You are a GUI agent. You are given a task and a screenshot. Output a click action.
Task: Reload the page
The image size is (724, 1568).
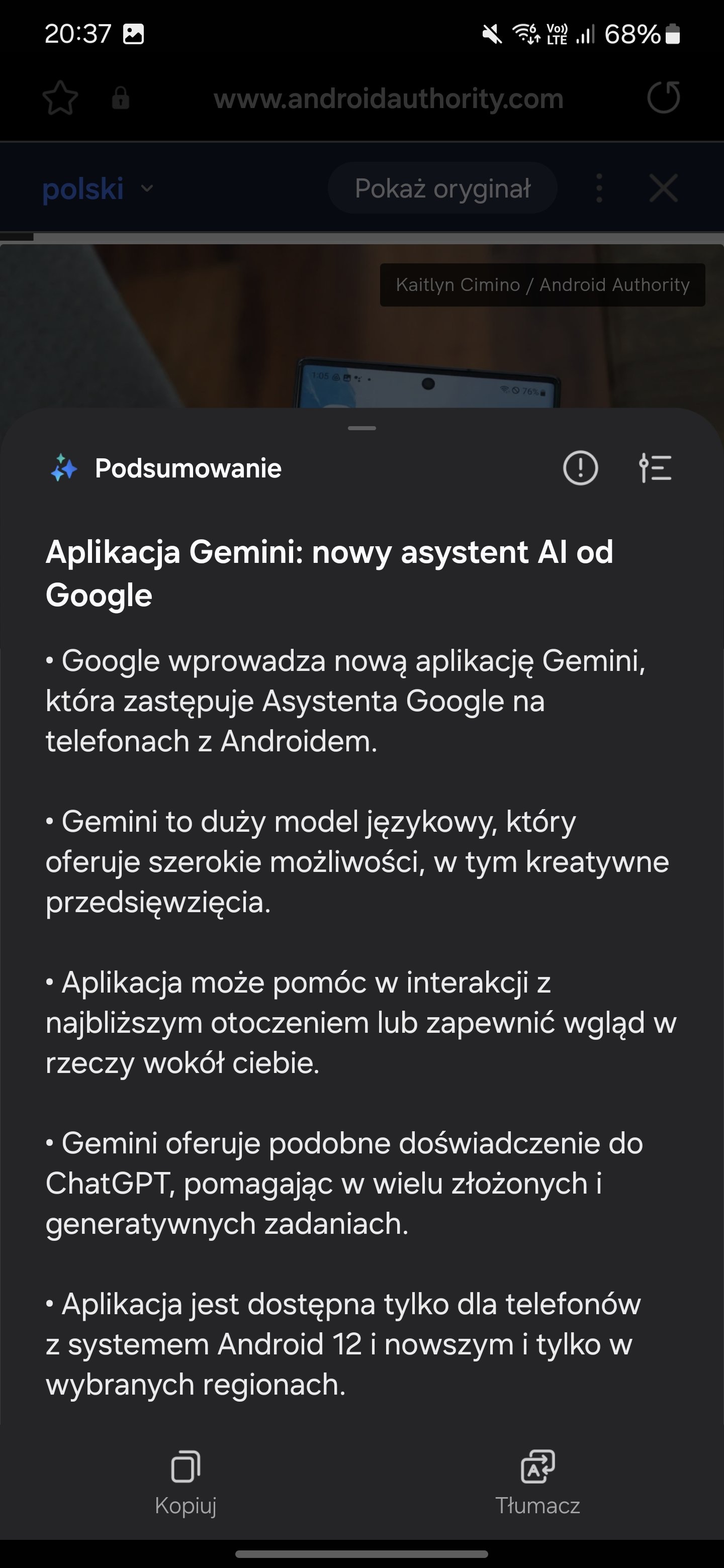coord(663,98)
